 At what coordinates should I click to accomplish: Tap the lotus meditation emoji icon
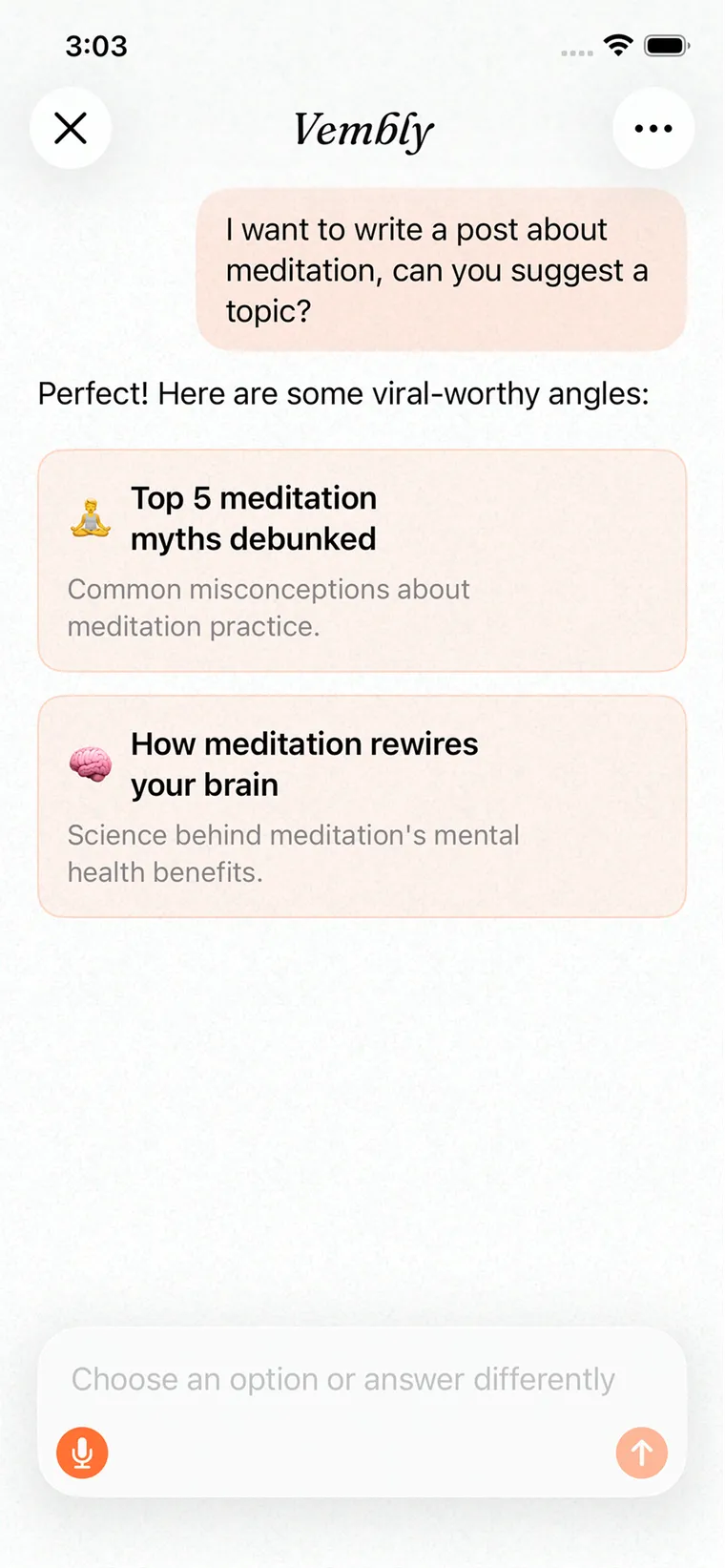point(89,517)
